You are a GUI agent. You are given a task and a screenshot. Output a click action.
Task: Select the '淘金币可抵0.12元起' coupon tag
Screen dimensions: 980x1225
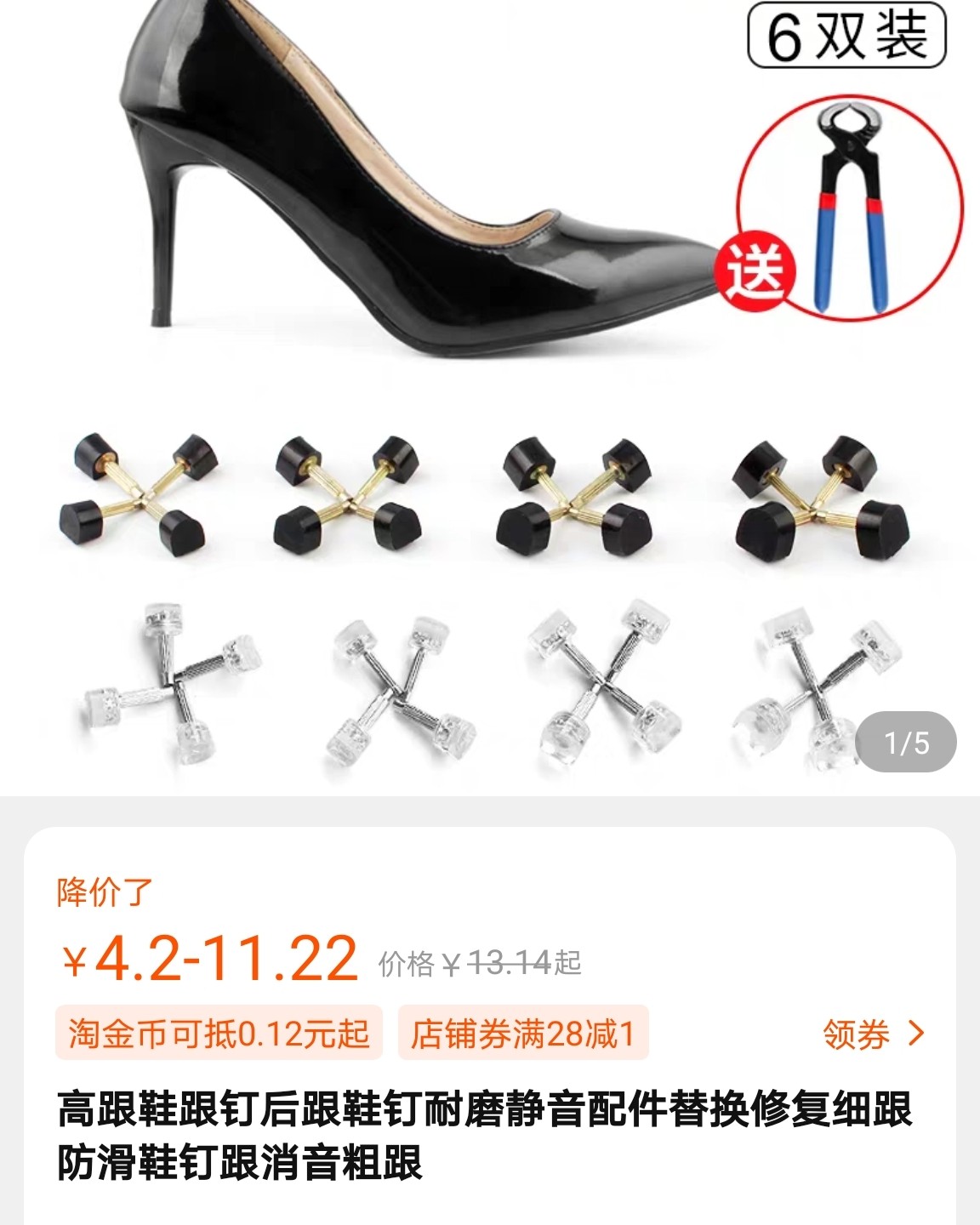217,1032
